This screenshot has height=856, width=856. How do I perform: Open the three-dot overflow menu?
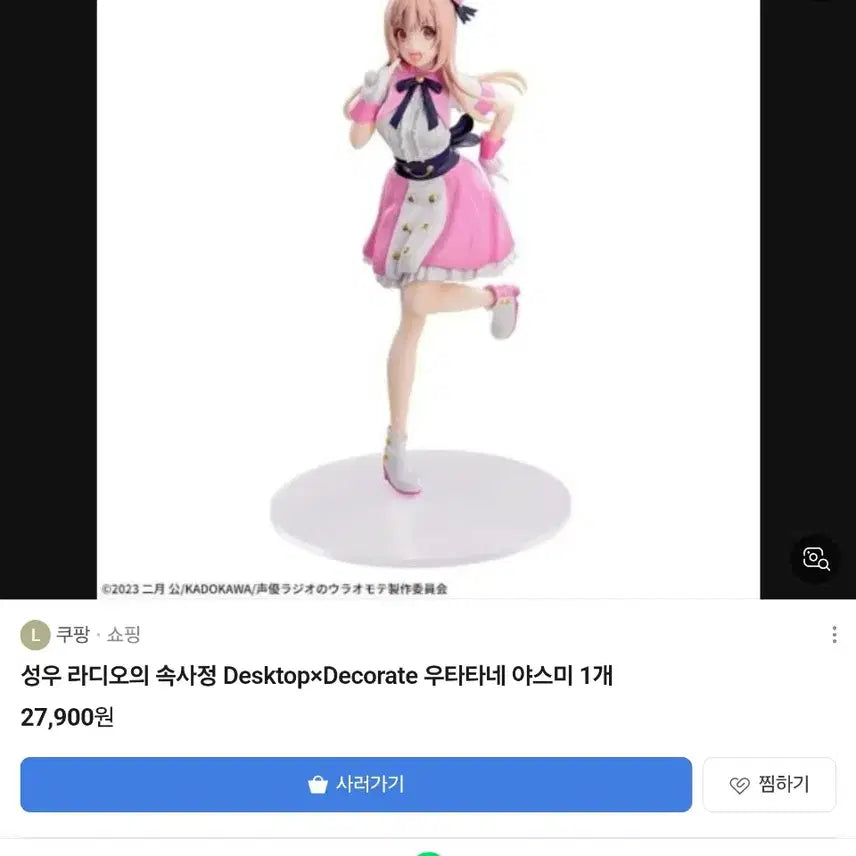click(834, 635)
